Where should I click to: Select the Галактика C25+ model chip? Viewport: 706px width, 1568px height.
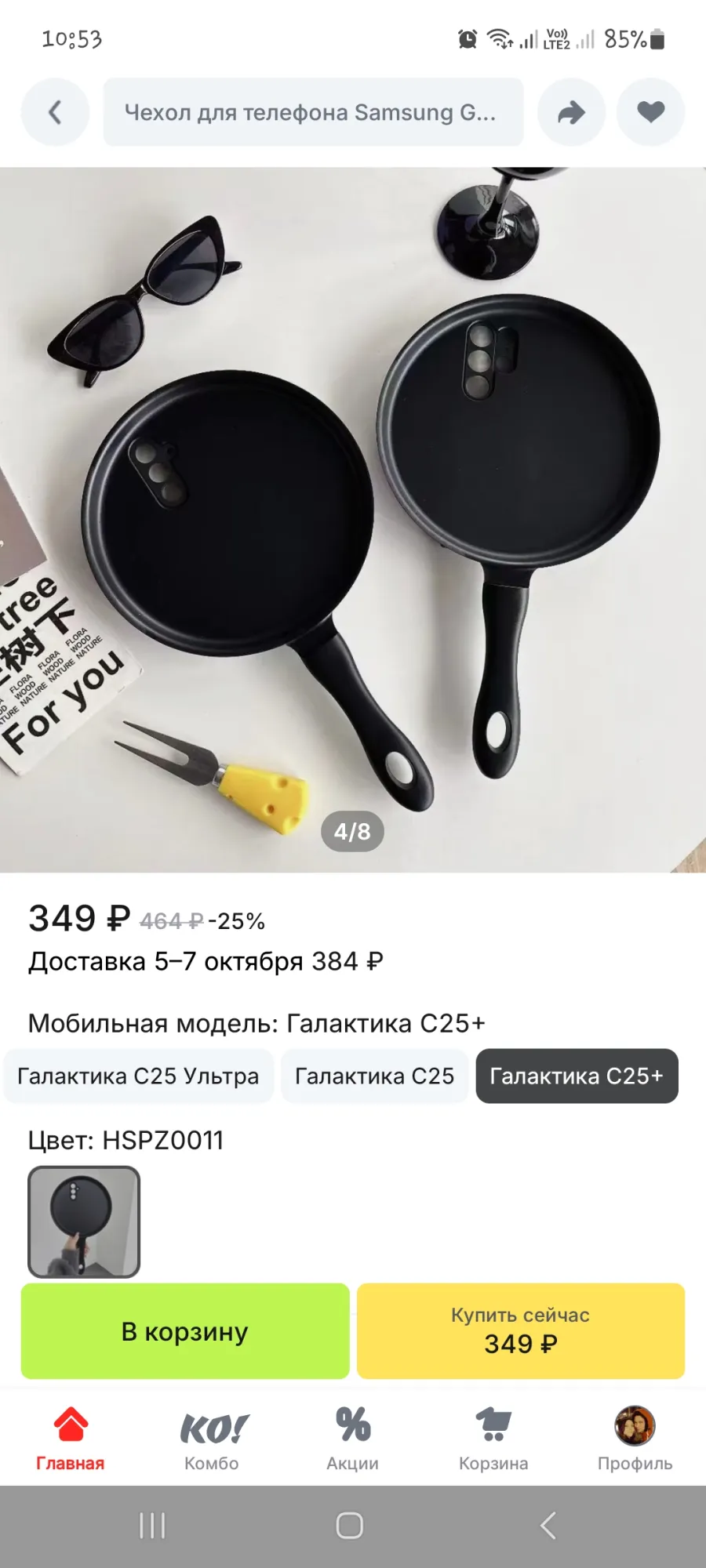[x=577, y=1076]
